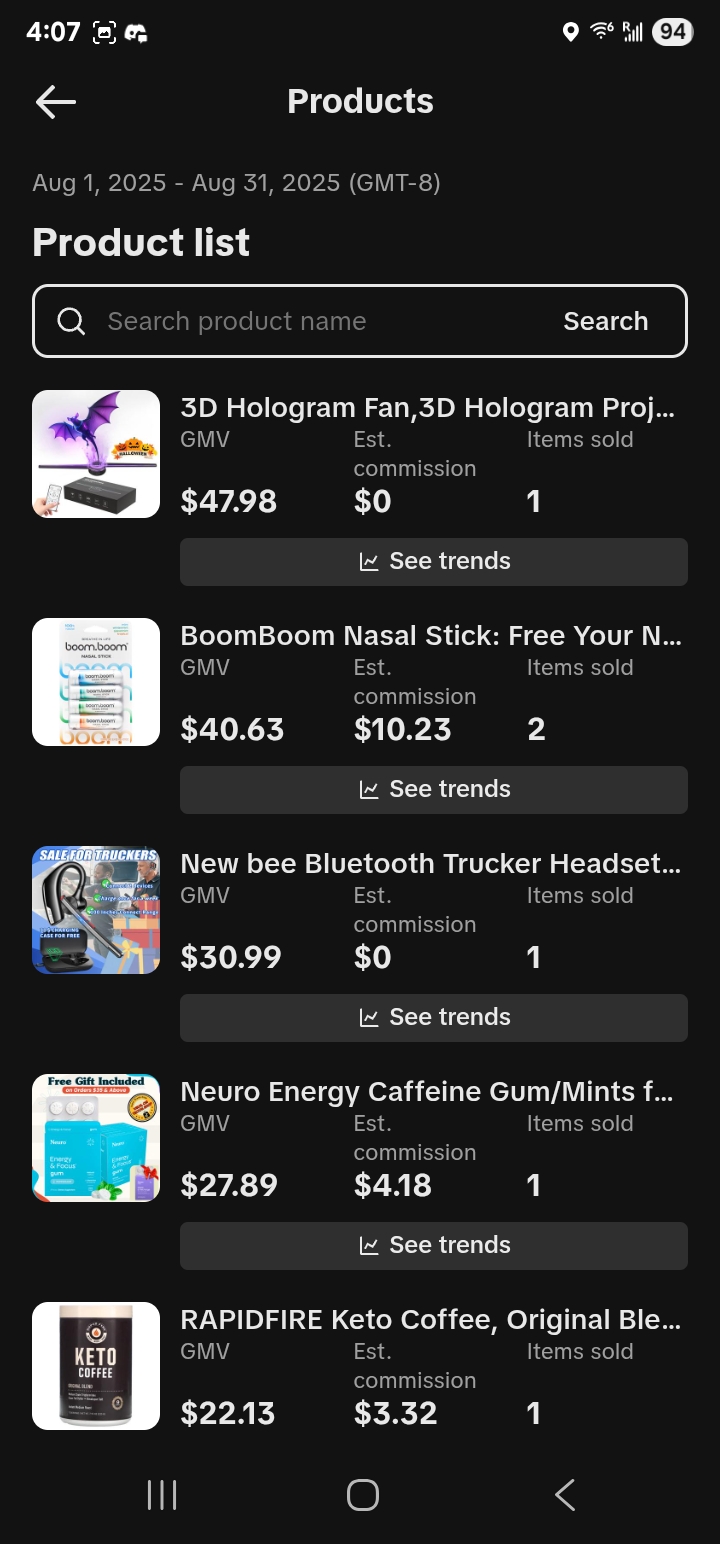Open the BoomBoom Nasal Stick product image

pyautogui.click(x=96, y=682)
